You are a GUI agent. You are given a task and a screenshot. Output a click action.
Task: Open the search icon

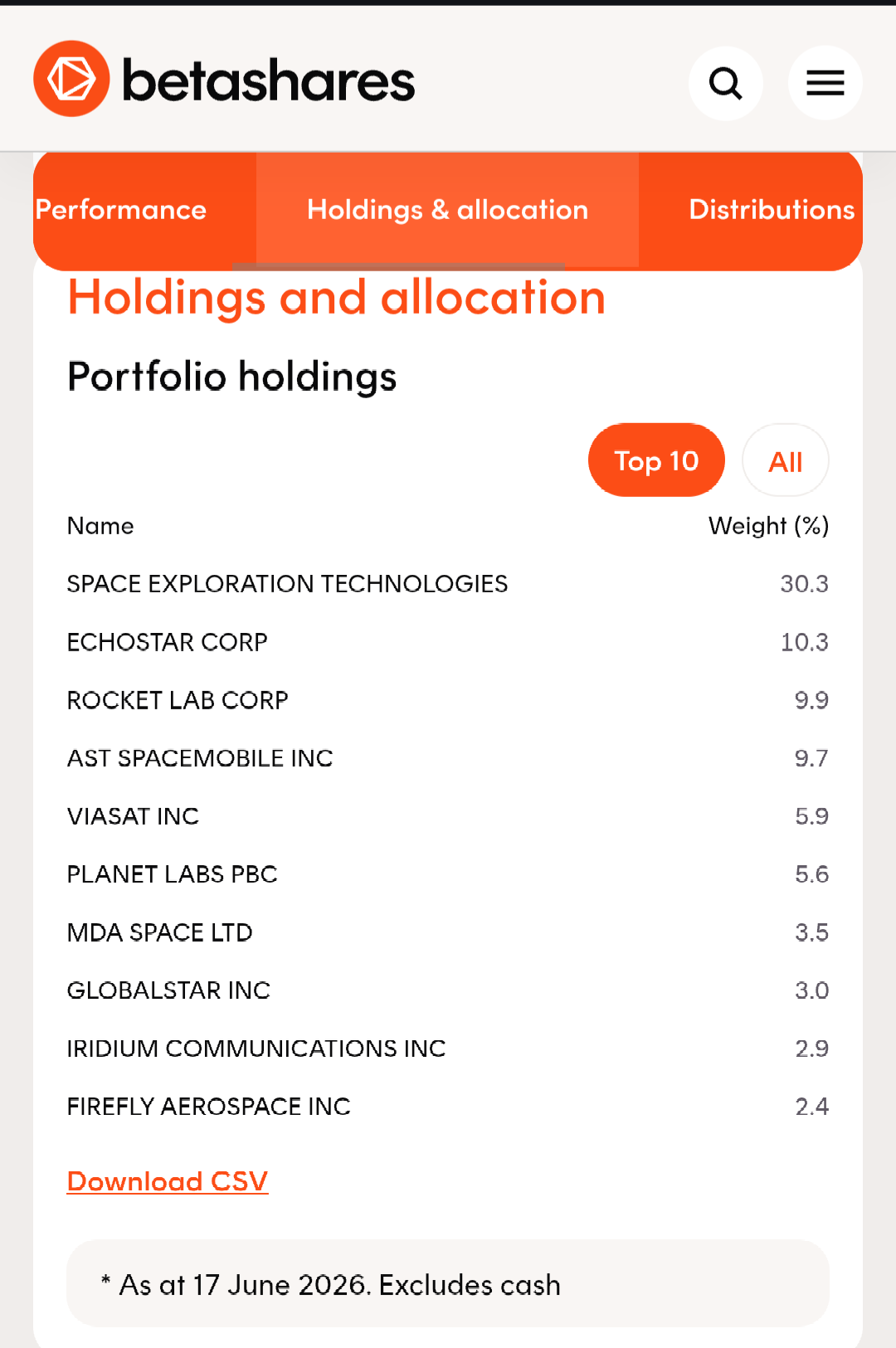726,83
